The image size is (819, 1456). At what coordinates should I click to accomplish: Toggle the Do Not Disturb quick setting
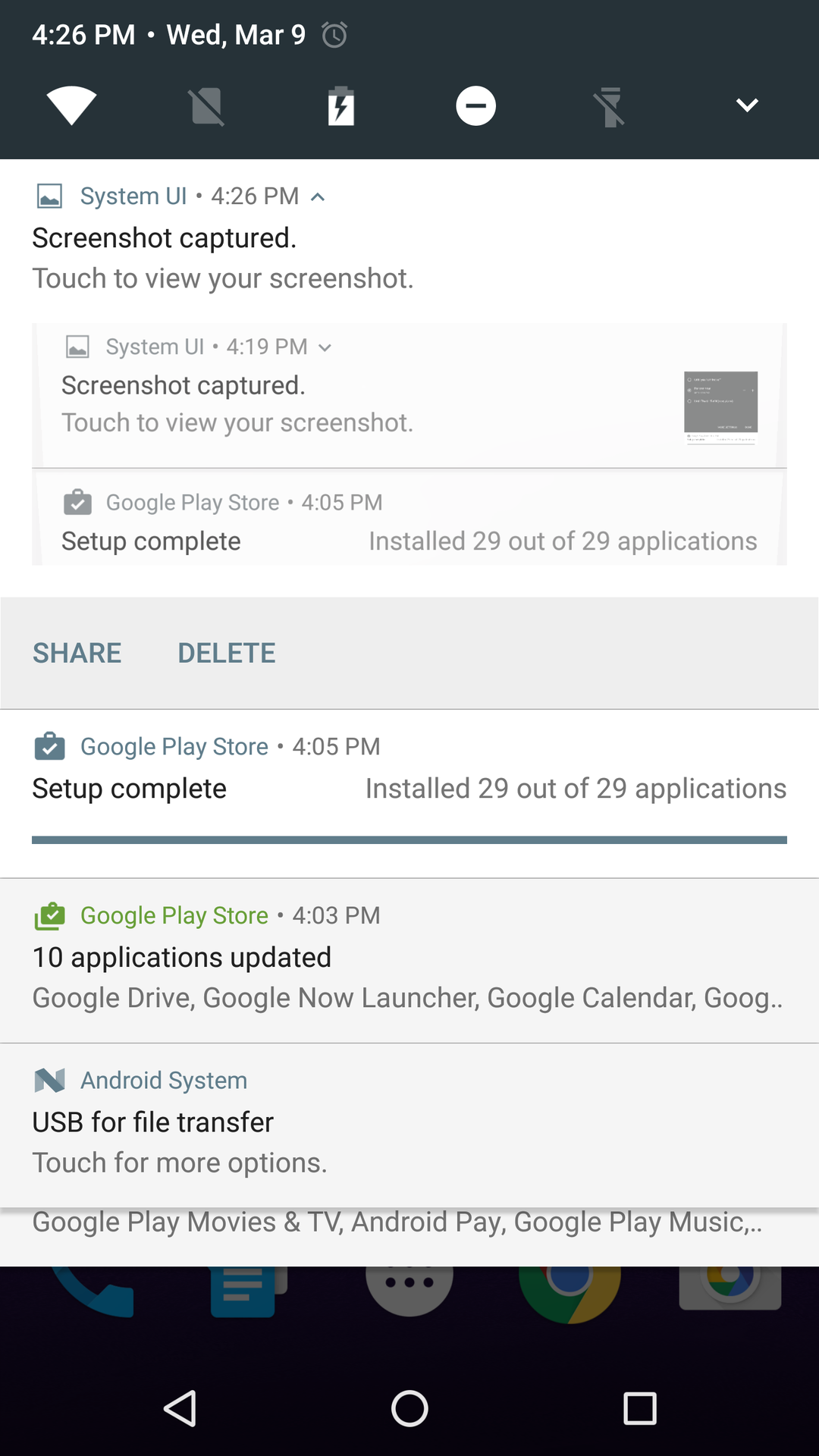click(475, 105)
